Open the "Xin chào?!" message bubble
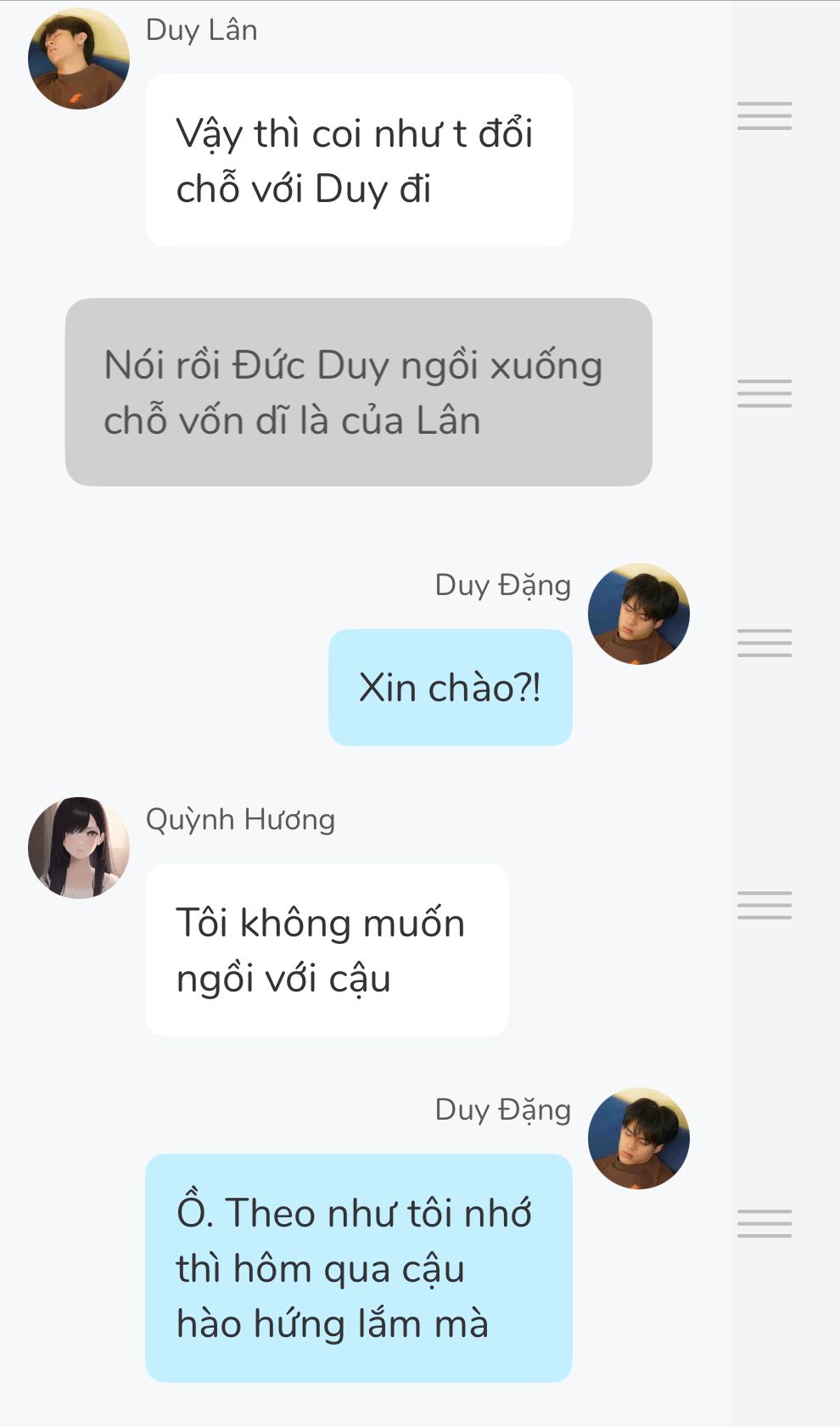Screen dimensions: 840x1427 [x=450, y=688]
